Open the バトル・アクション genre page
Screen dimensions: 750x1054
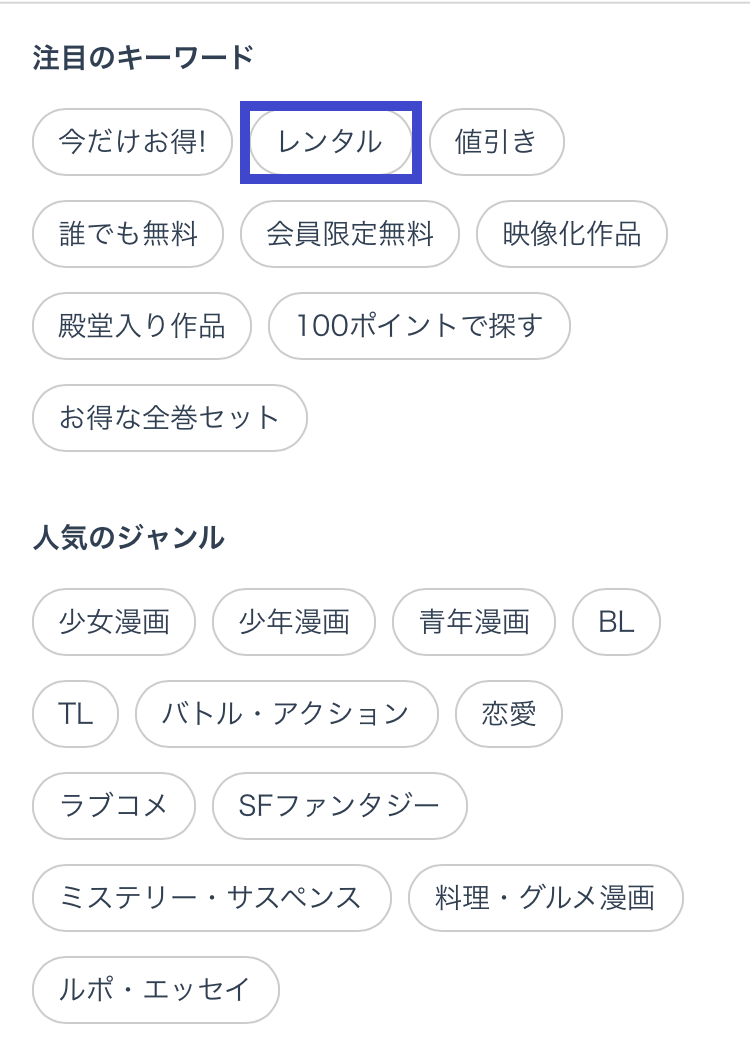point(286,714)
